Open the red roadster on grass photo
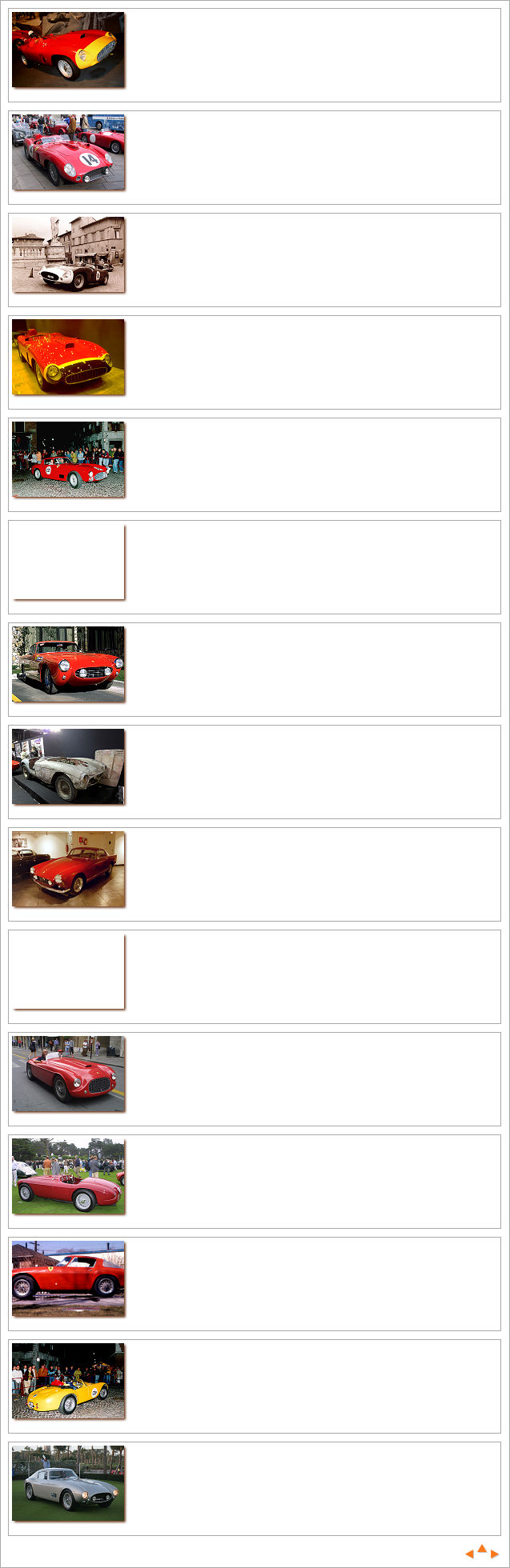The width and height of the screenshot is (510, 1568). (x=68, y=1176)
